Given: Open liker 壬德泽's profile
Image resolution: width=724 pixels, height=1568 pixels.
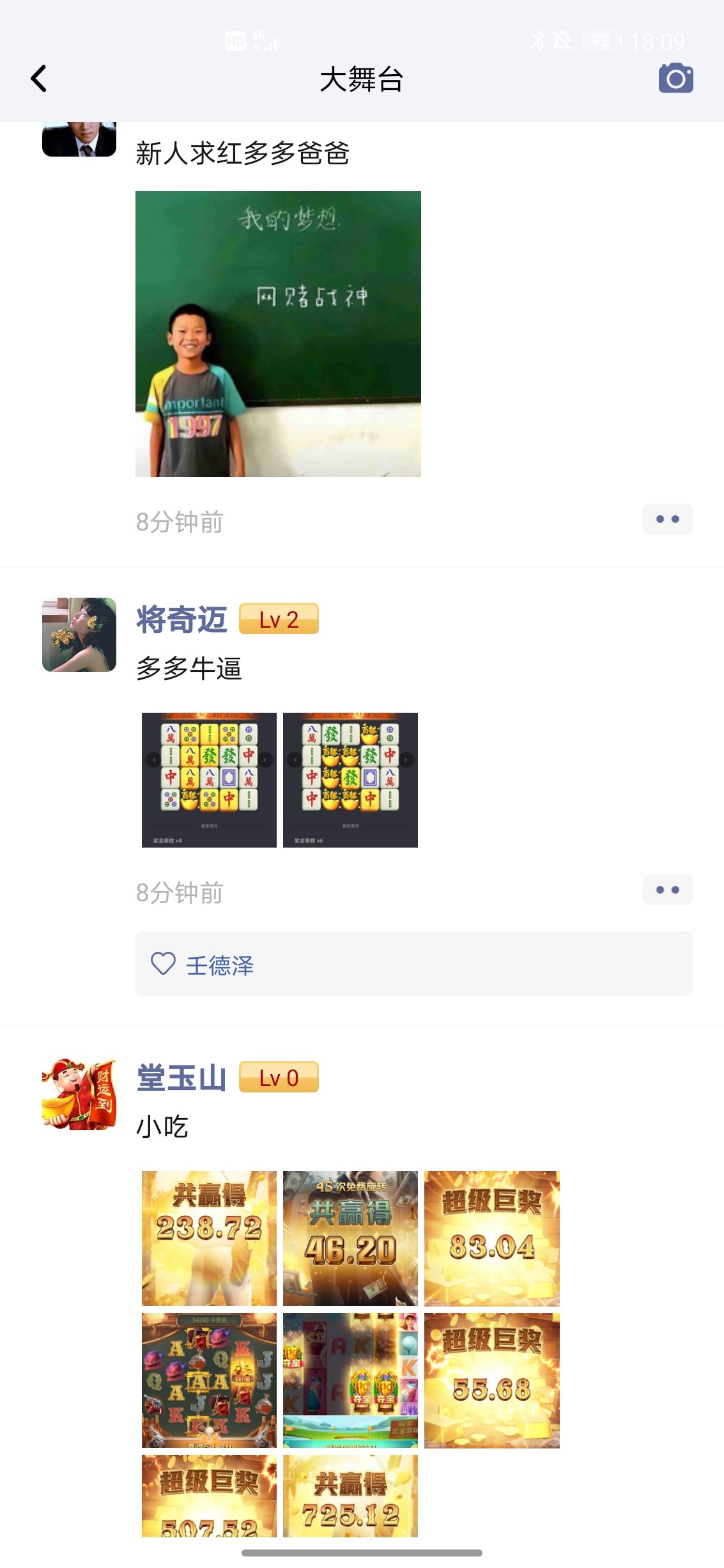Looking at the screenshot, I should (220, 965).
